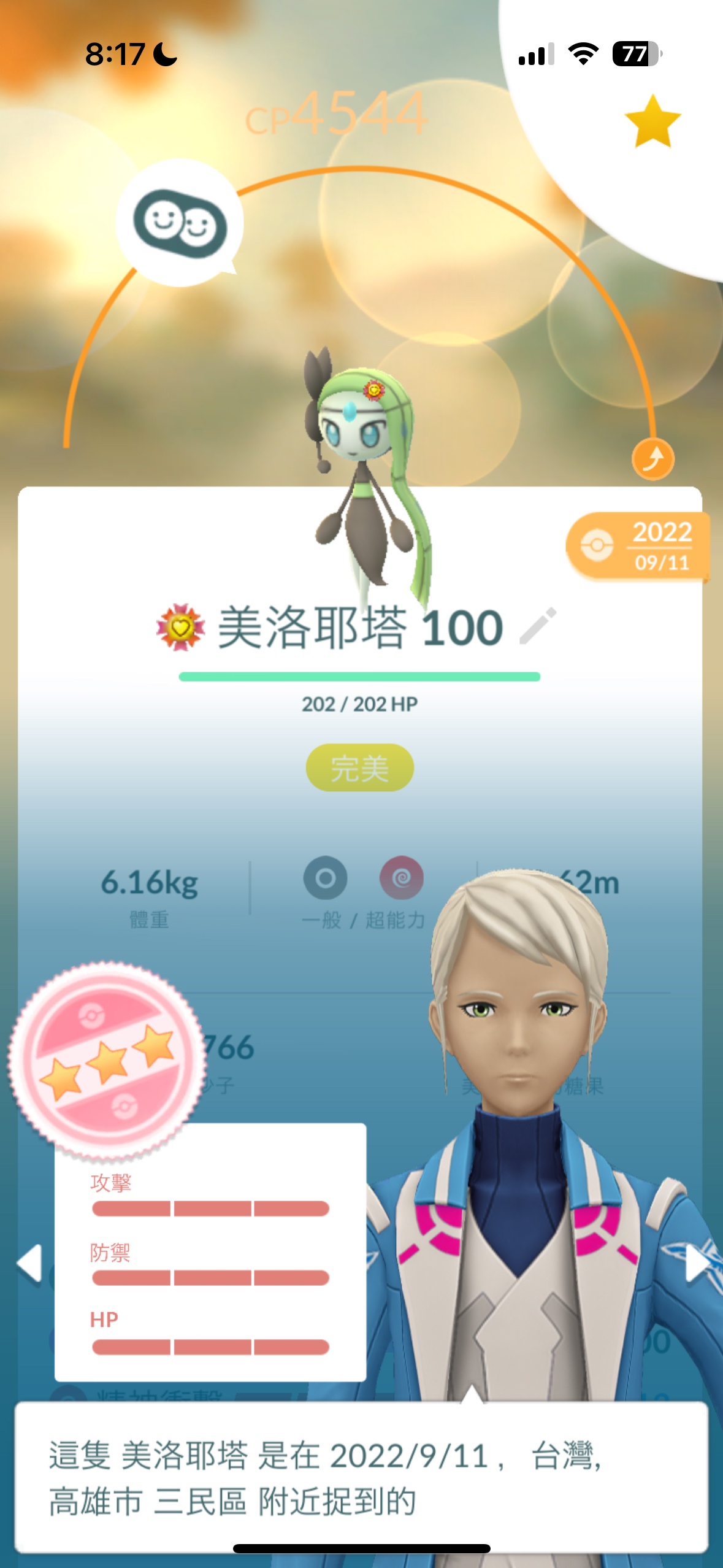Tap the 2022 09/11 catch date badge
This screenshot has width=723, height=1568.
pos(638,546)
